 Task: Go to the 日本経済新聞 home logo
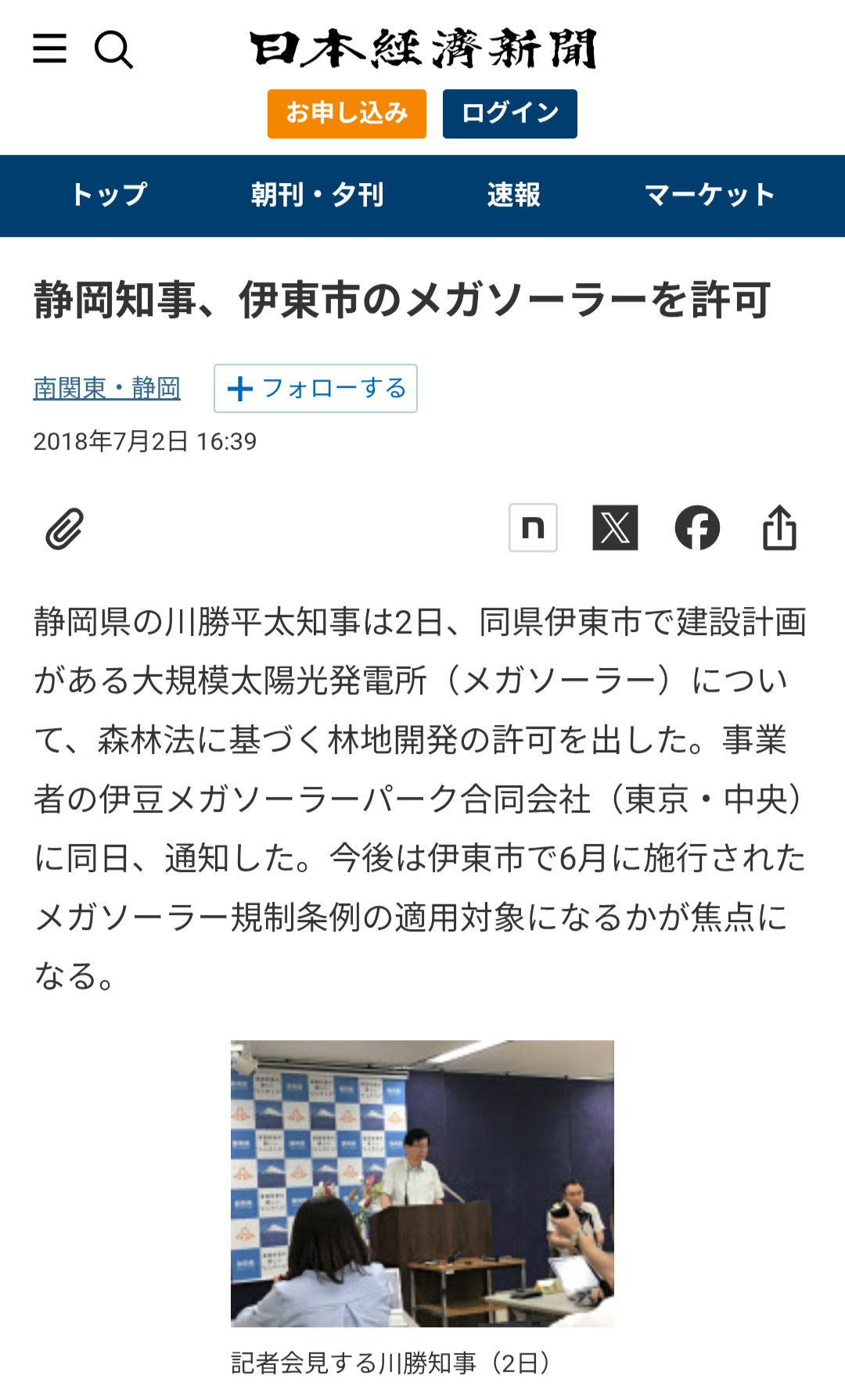[423, 48]
